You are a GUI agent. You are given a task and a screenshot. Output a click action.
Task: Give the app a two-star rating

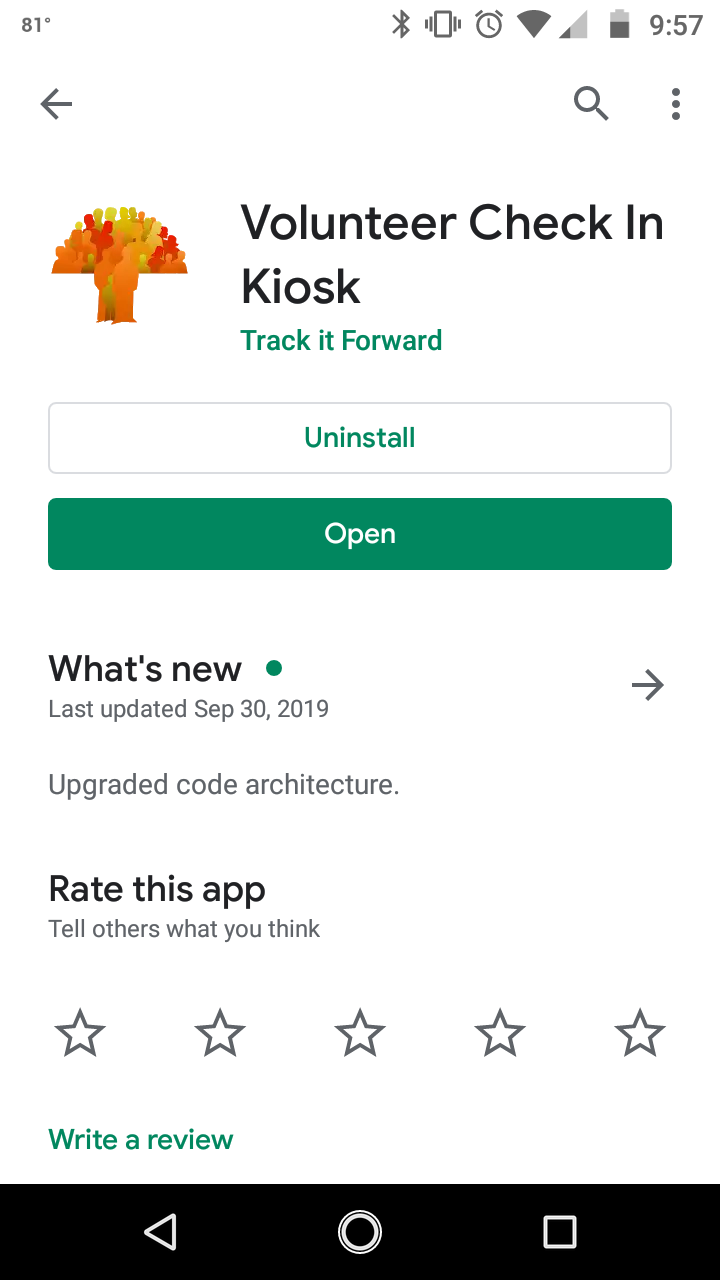[x=220, y=1033]
